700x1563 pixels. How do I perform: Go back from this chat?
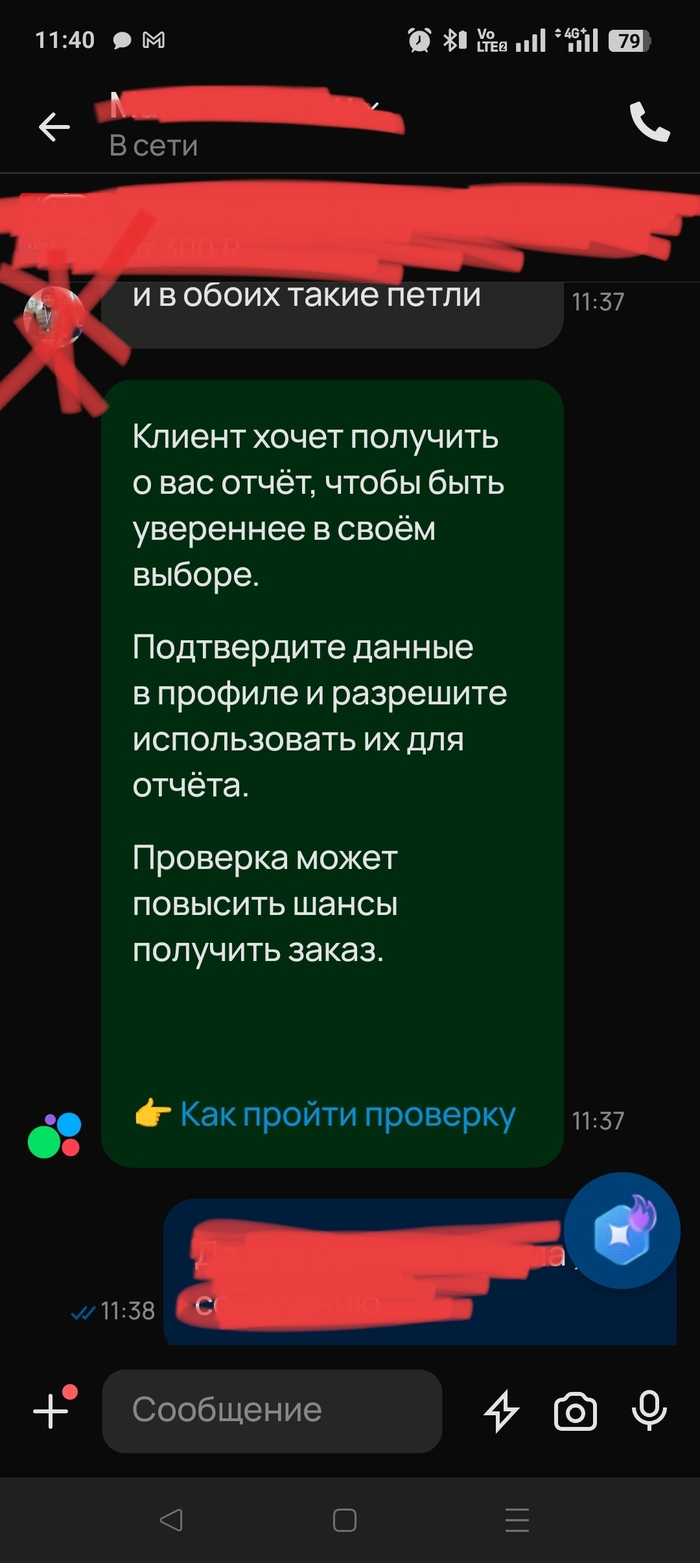[x=54, y=126]
